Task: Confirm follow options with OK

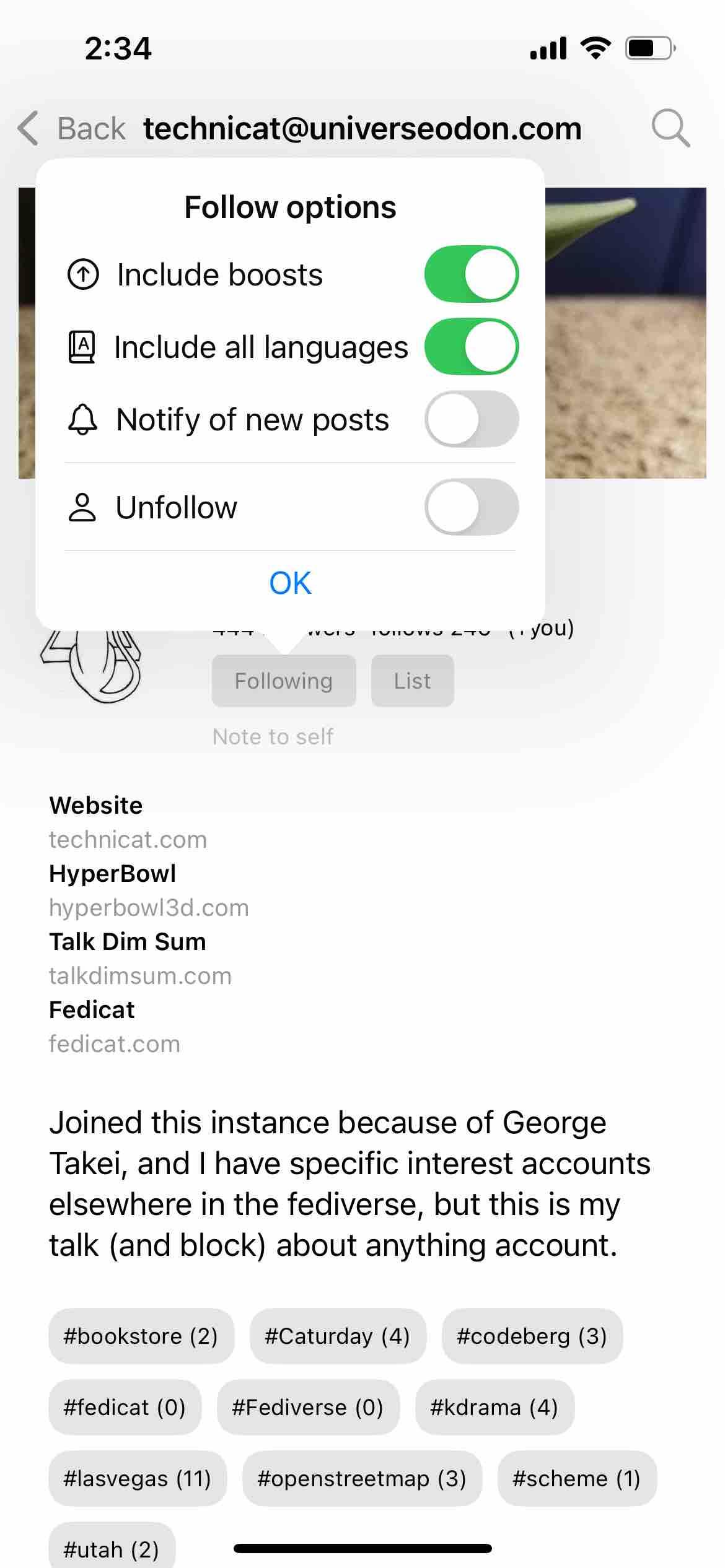Action: pyautogui.click(x=290, y=583)
